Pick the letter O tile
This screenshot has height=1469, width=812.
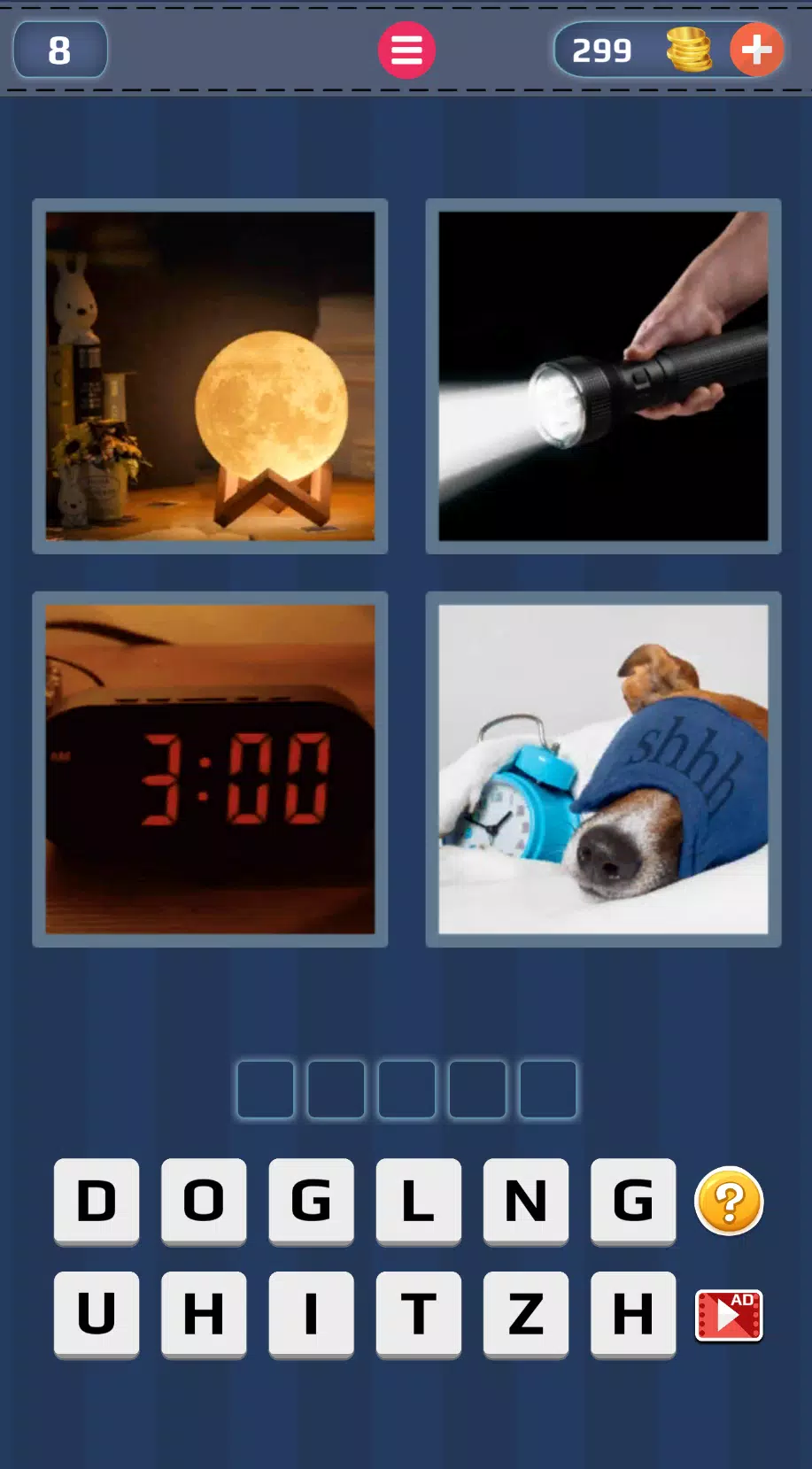click(204, 1201)
